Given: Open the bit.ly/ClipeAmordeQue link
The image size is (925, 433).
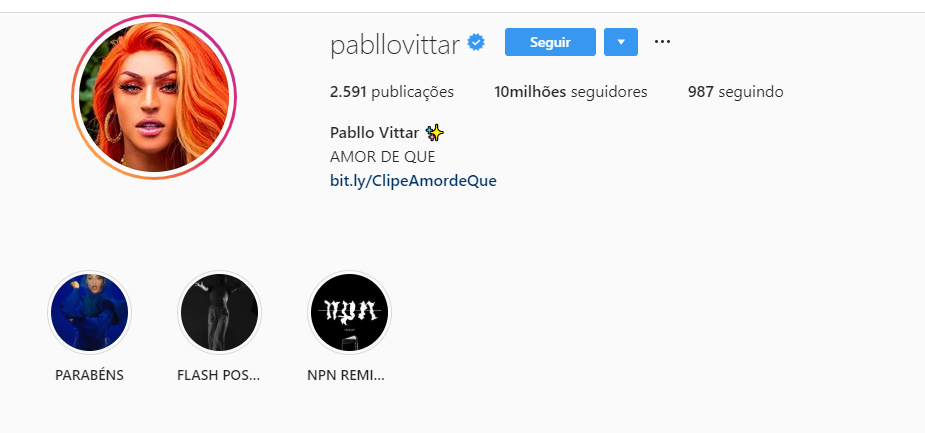Looking at the screenshot, I should click(413, 181).
